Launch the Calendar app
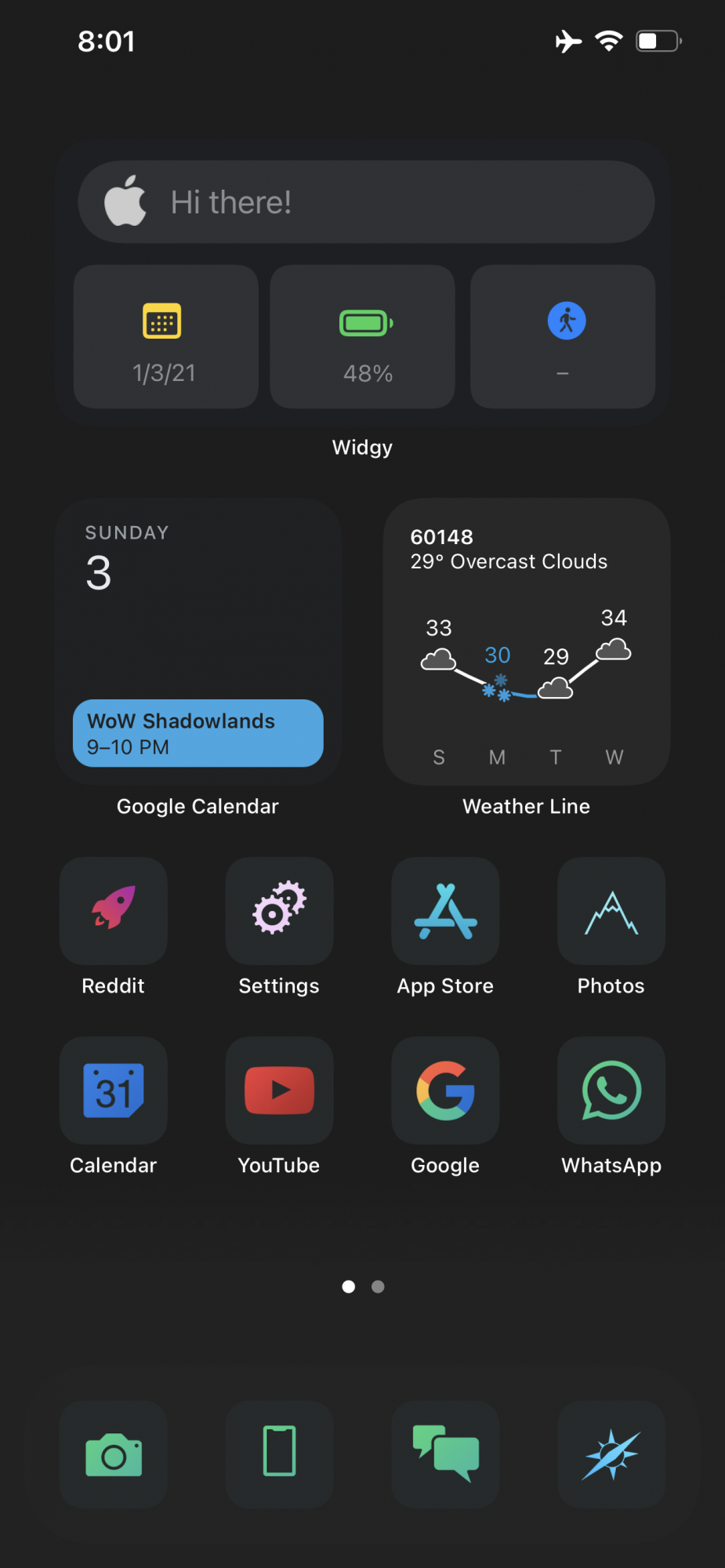Viewport: 725px width, 1568px height. point(114,1090)
